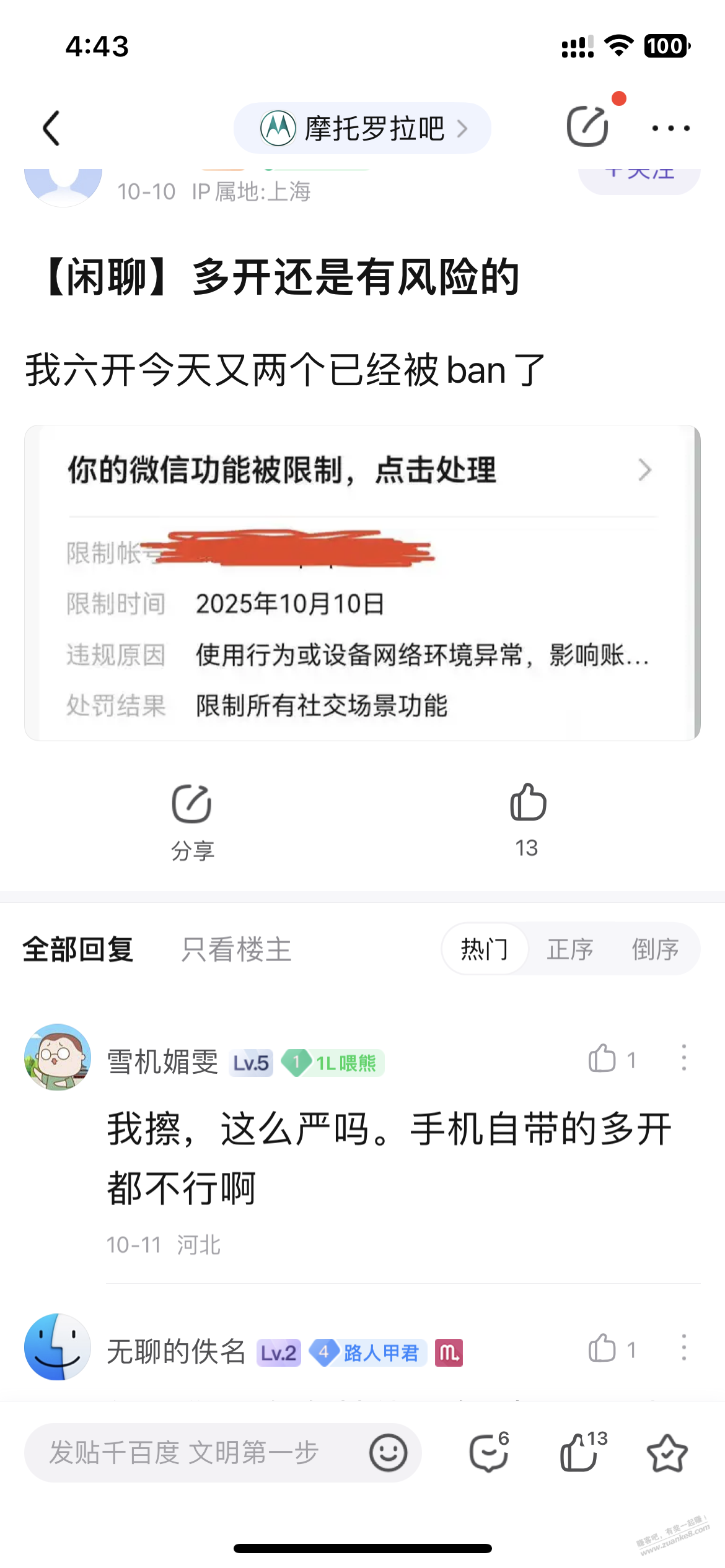
Task: Sort replies in 倒序 order
Action: pyautogui.click(x=655, y=949)
